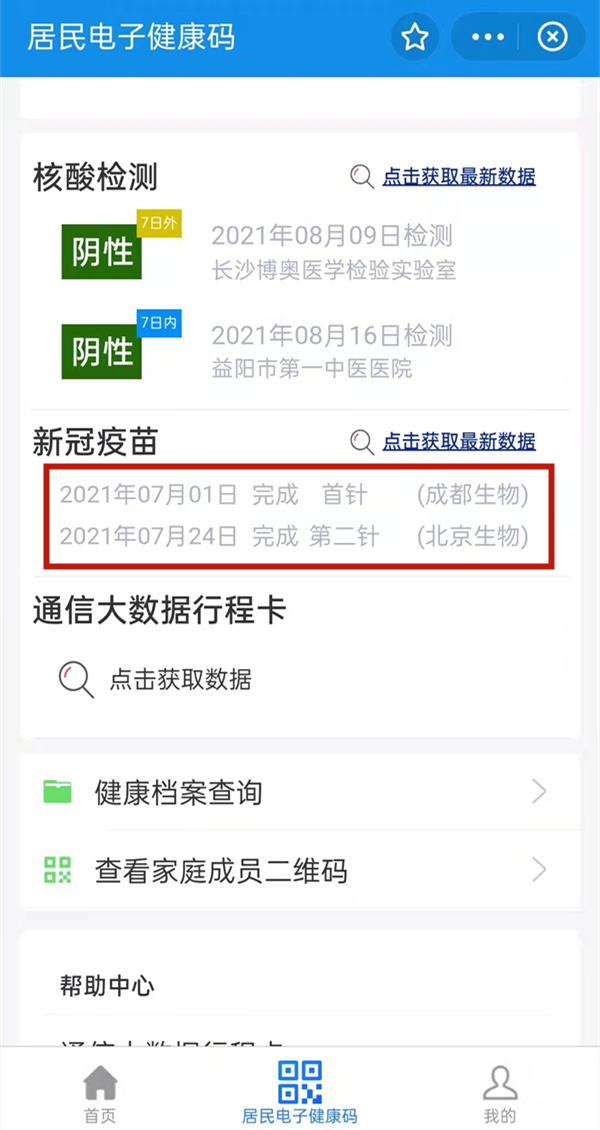This screenshot has height=1130, width=600.
Task: Switch to the 居民电子健康码 tab
Action: tap(299, 1094)
